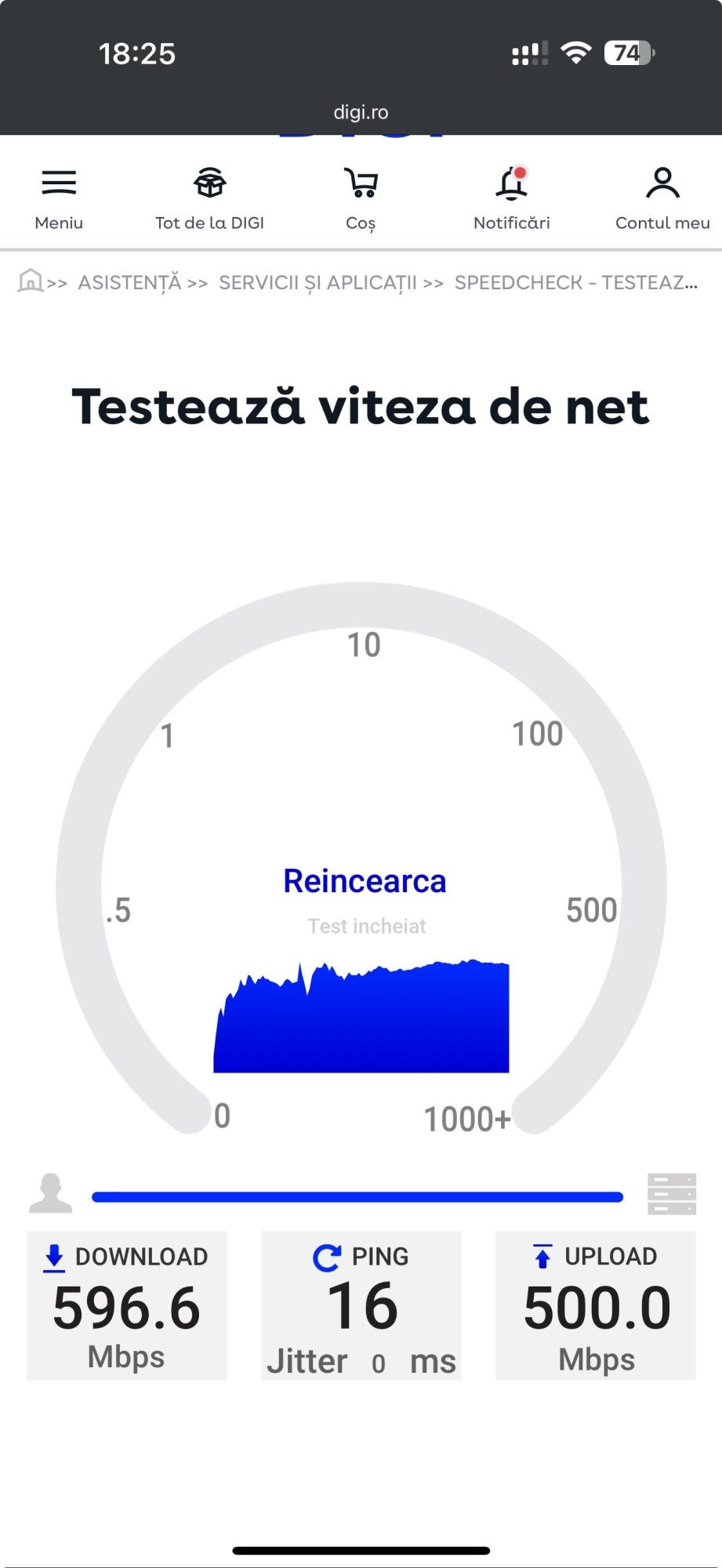View the shopping cart Coș

coord(361,198)
